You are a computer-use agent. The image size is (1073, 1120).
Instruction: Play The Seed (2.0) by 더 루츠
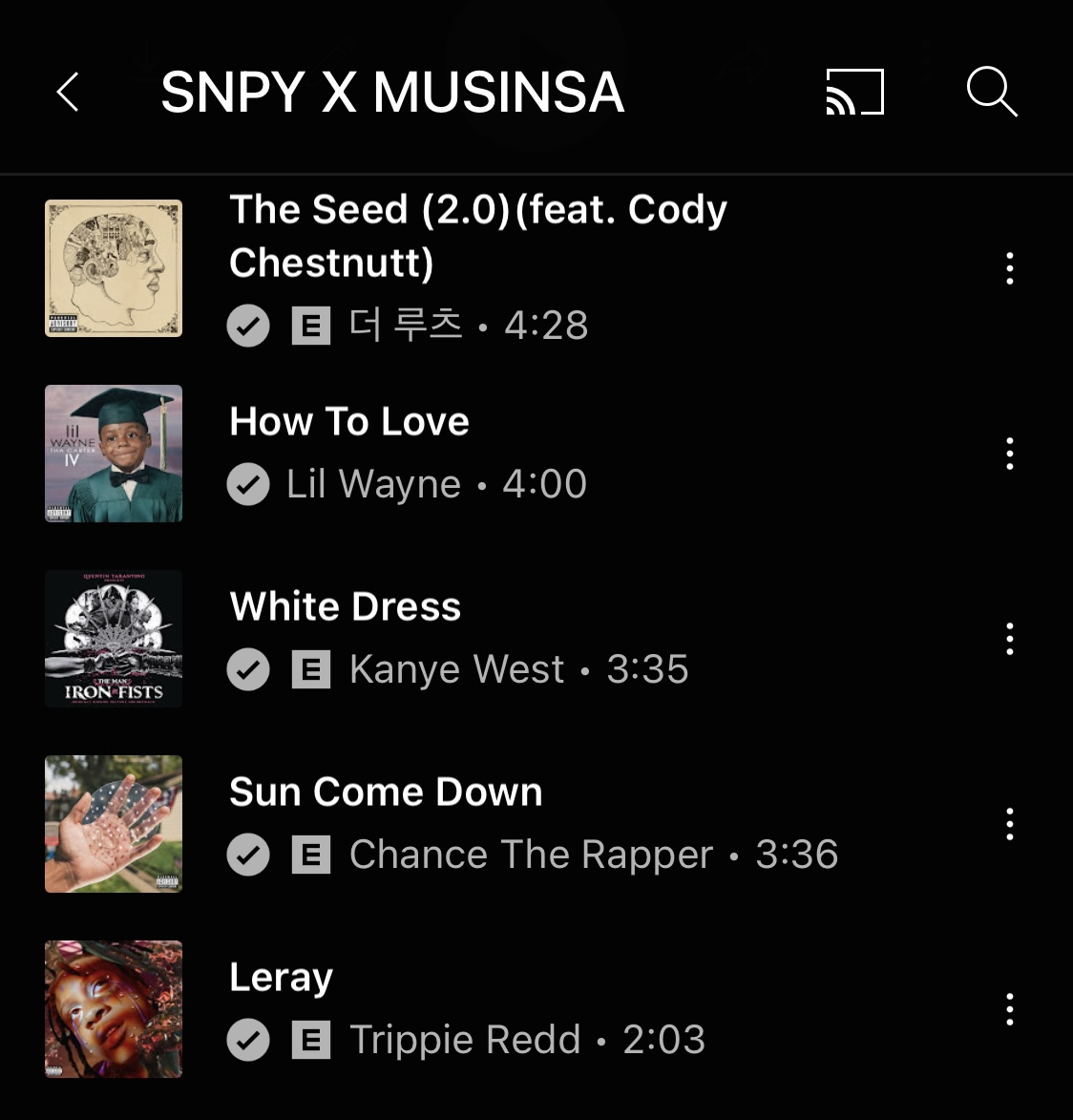pyautogui.click(x=477, y=236)
